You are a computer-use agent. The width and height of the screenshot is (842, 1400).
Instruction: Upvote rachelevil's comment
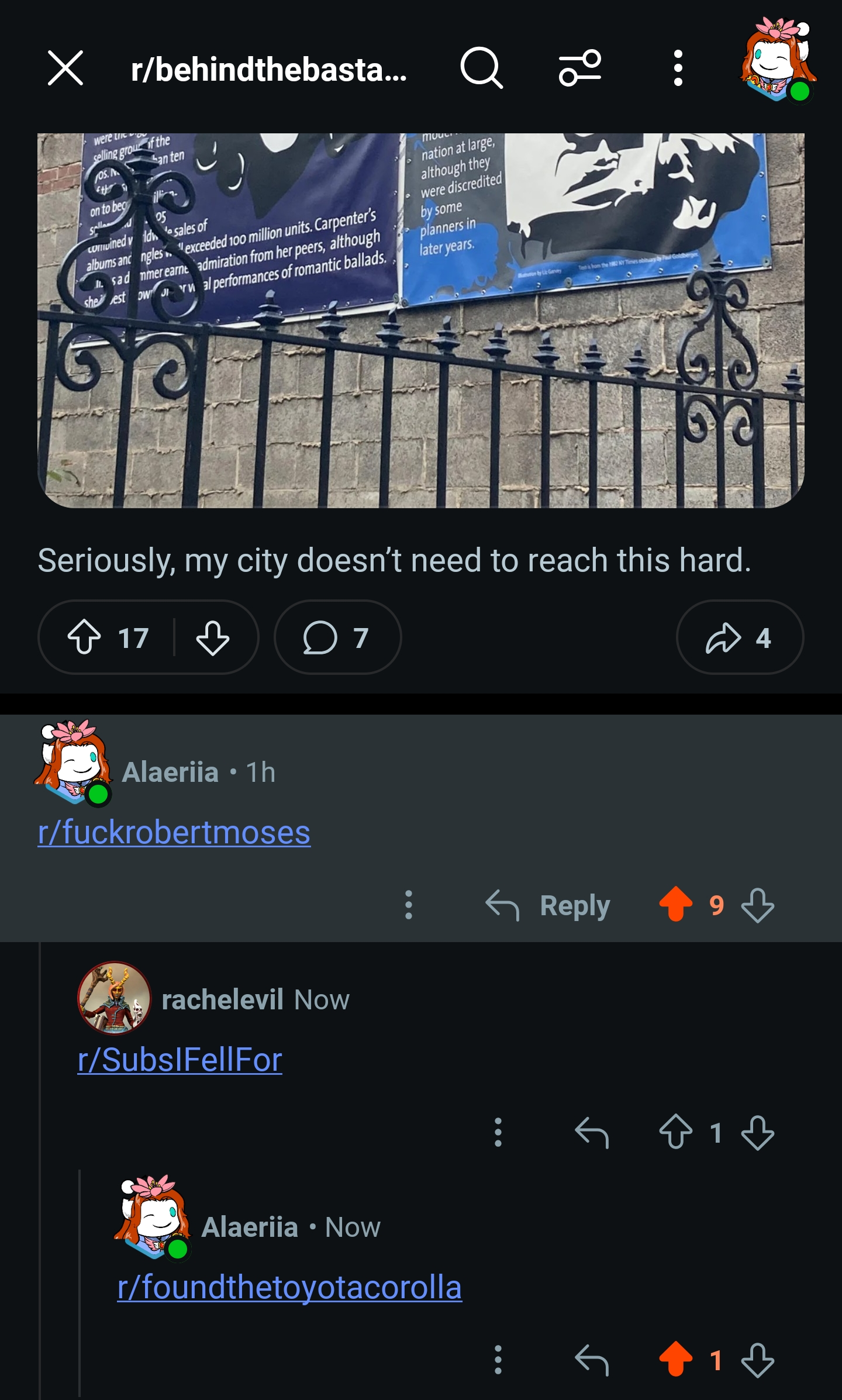click(x=675, y=1133)
